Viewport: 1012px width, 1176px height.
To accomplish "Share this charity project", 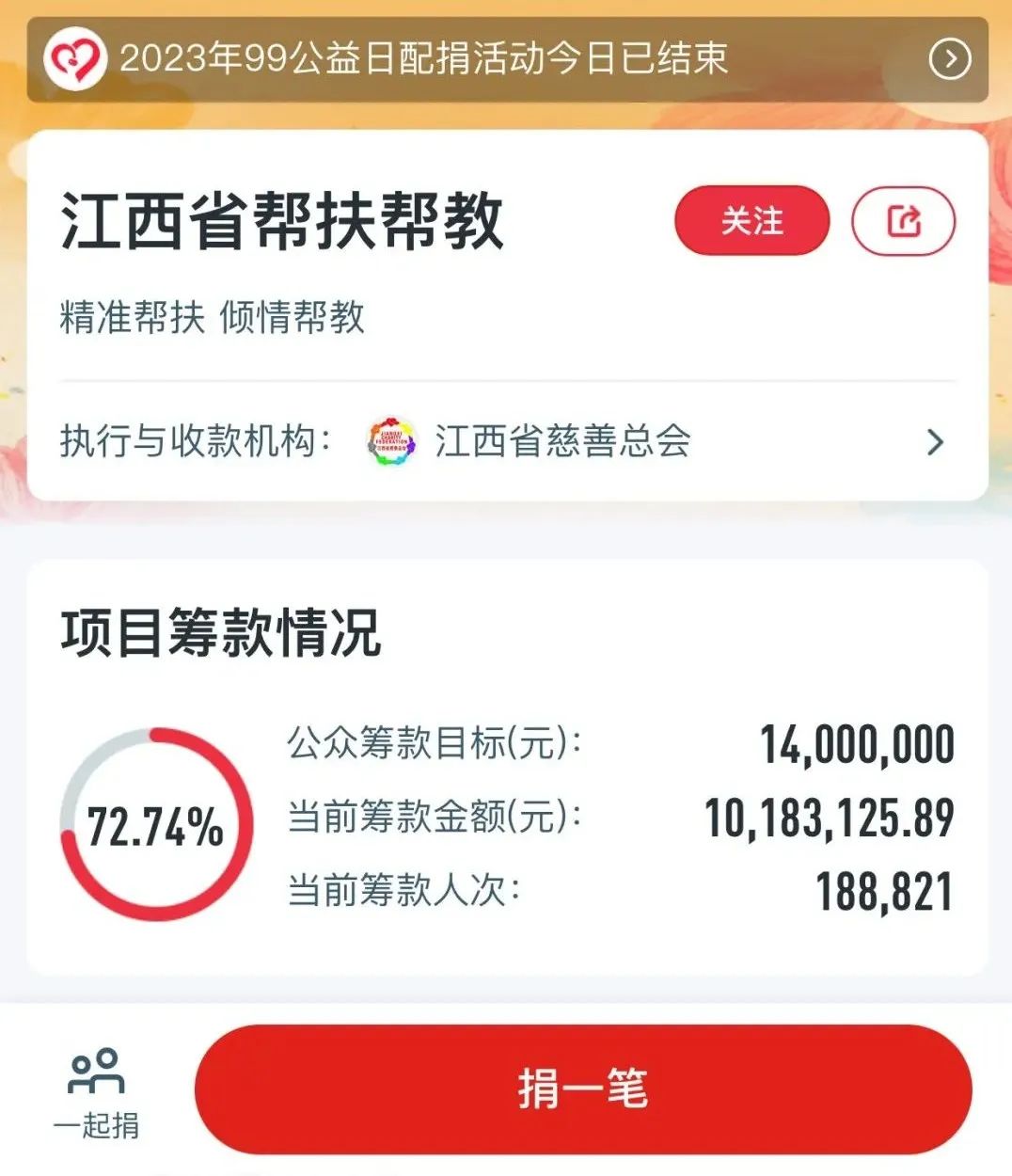I will [903, 222].
